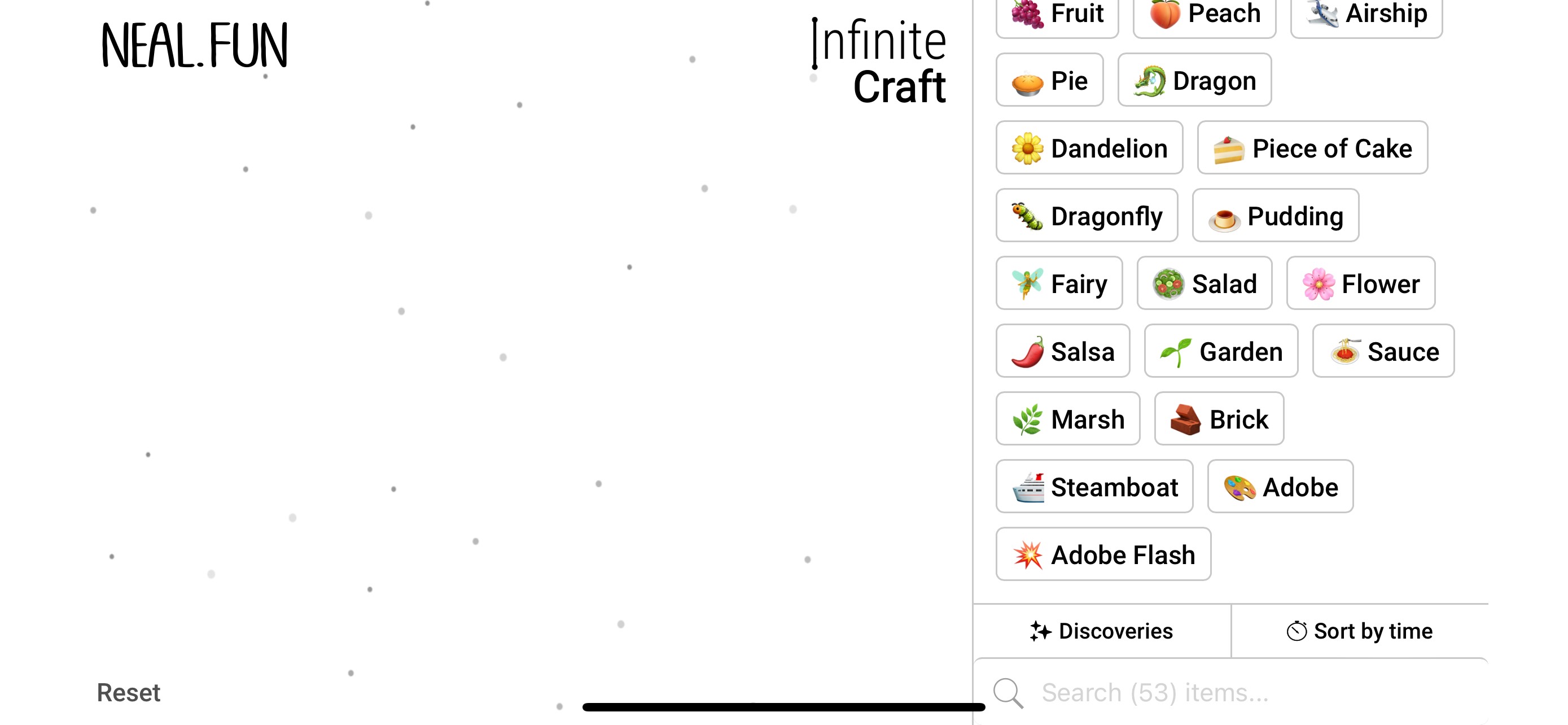Select the Steamboat element
This screenshot has width=1568, height=725.
coord(1094,487)
